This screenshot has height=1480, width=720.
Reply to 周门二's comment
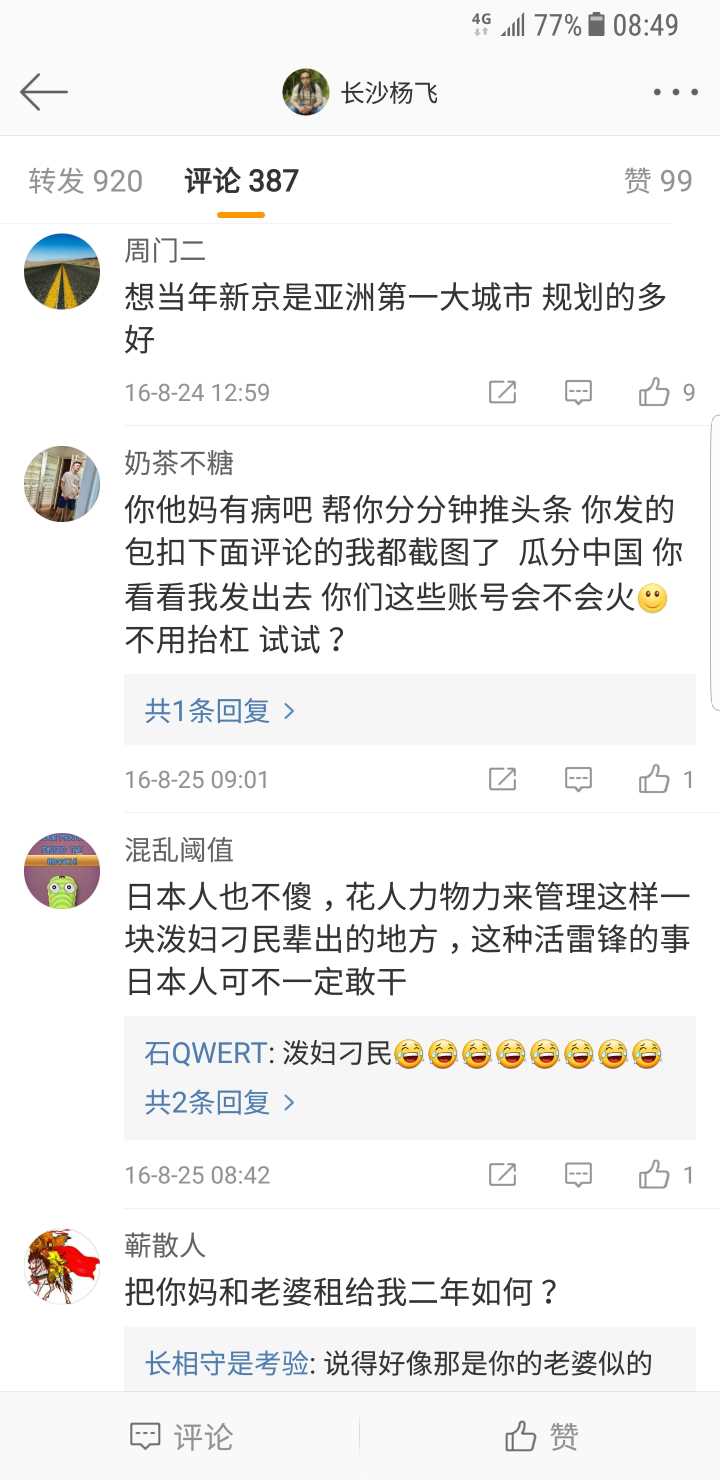click(578, 392)
